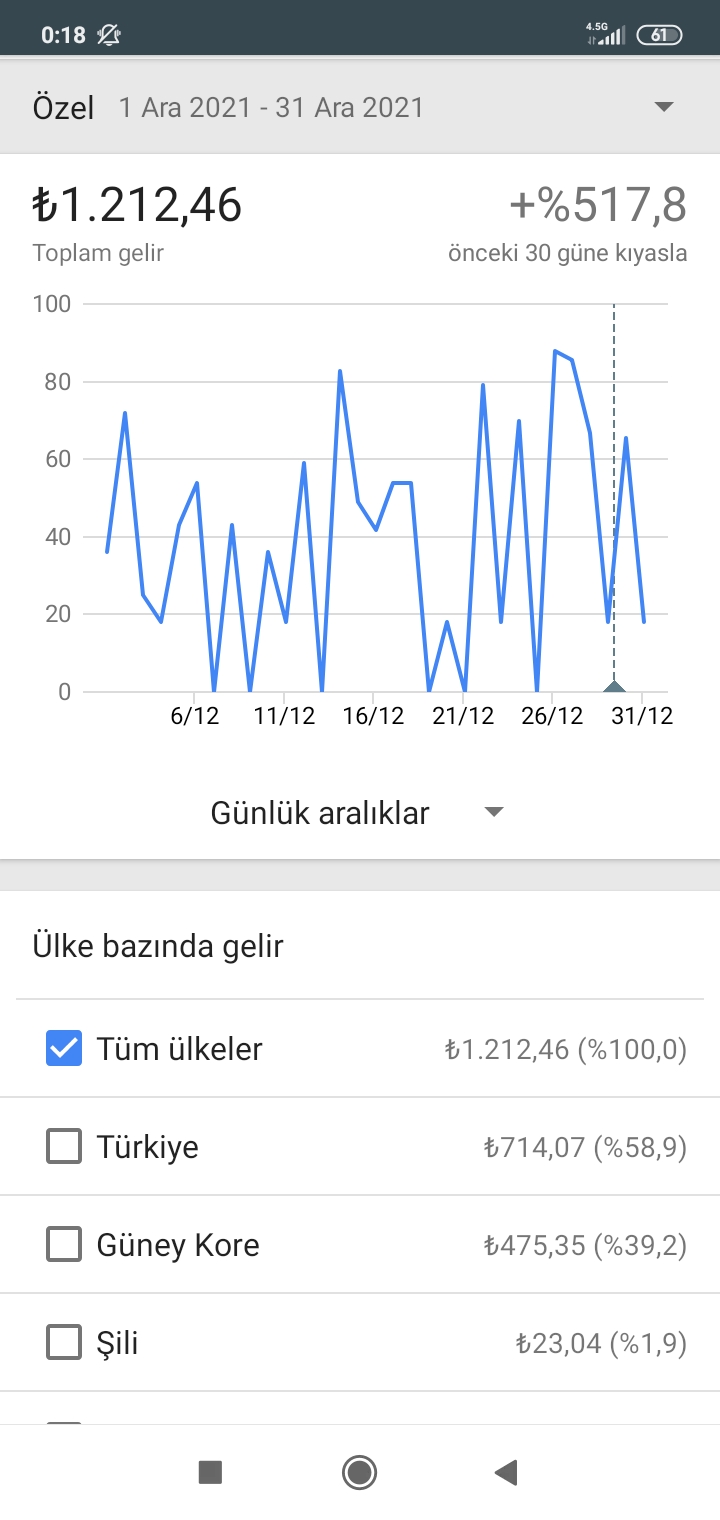Go back with the system back button
This screenshot has width=720, height=1520.
click(x=506, y=1472)
